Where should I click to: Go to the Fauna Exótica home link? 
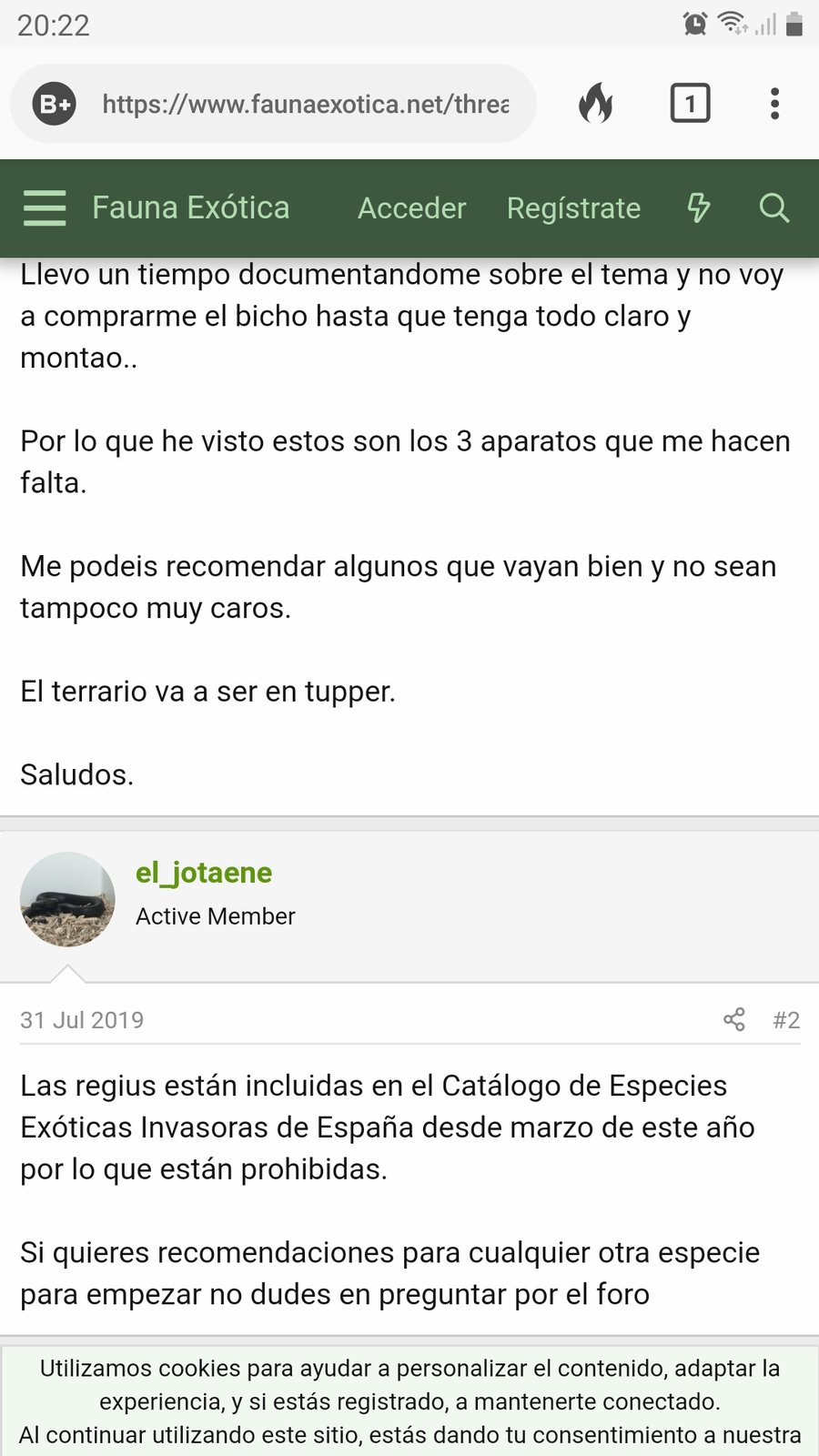point(191,207)
